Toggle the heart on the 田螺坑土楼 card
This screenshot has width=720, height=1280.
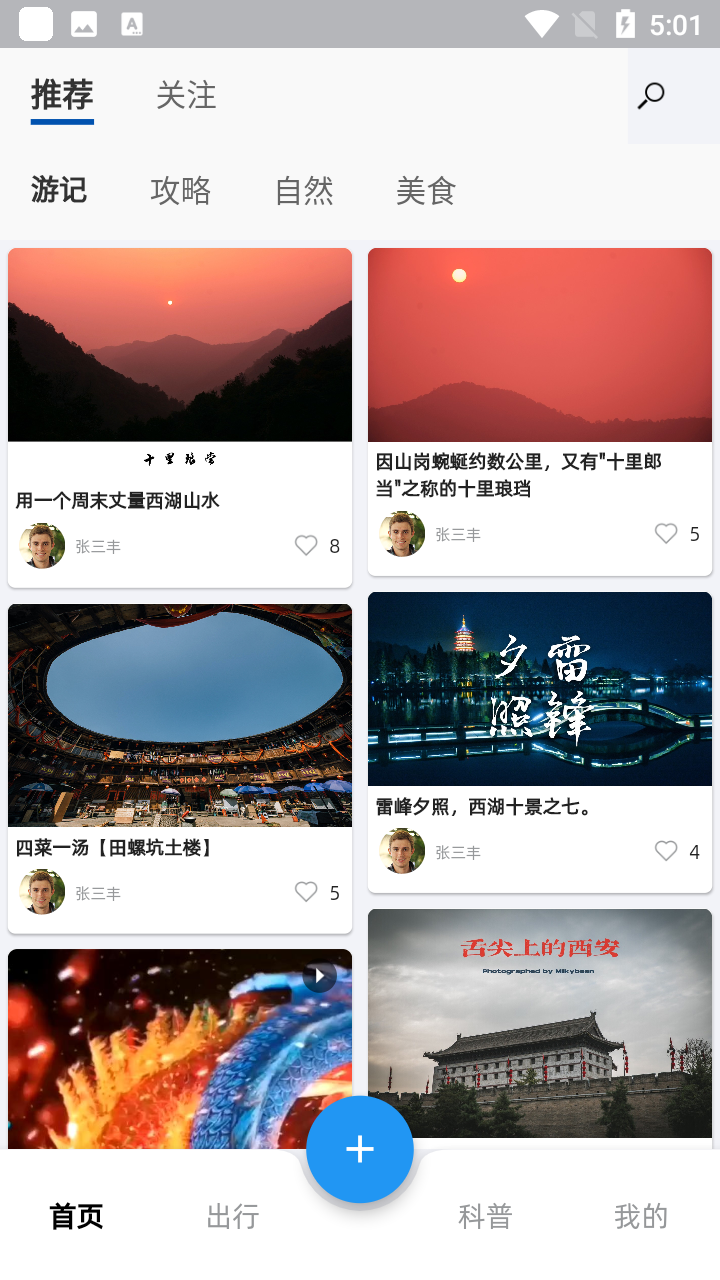click(305, 892)
